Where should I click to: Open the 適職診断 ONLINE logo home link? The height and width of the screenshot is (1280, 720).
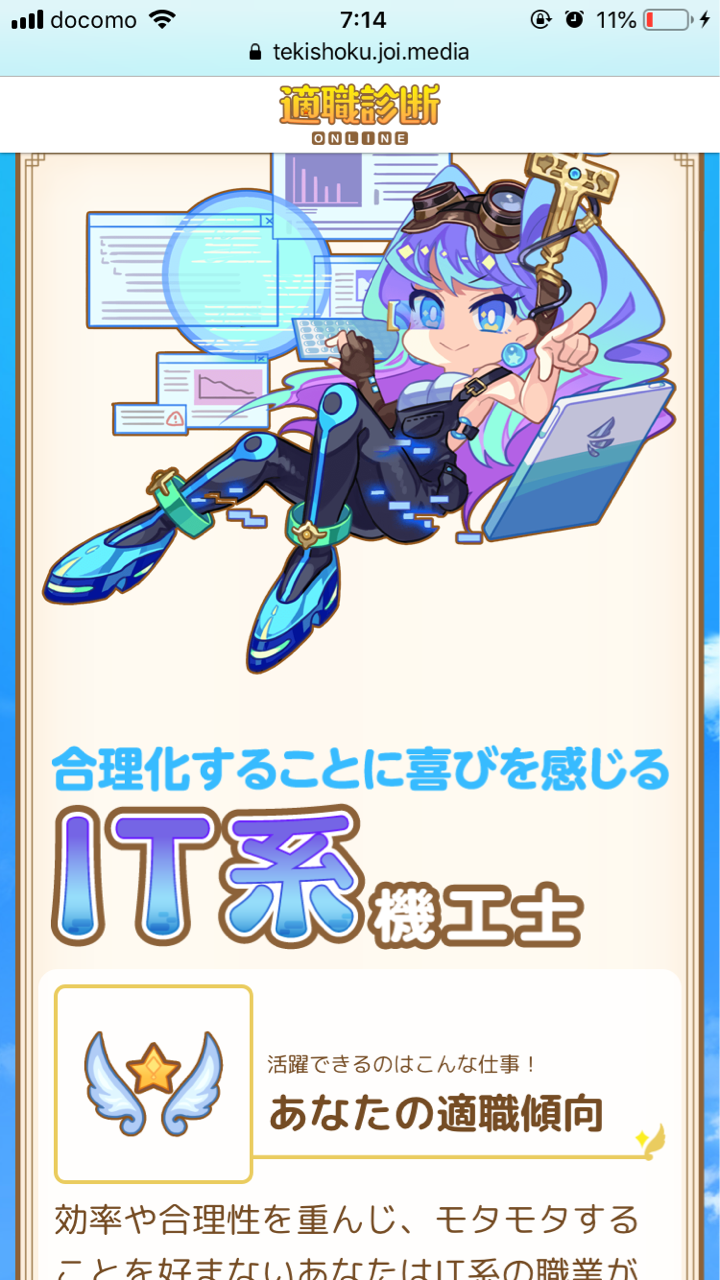[359, 115]
